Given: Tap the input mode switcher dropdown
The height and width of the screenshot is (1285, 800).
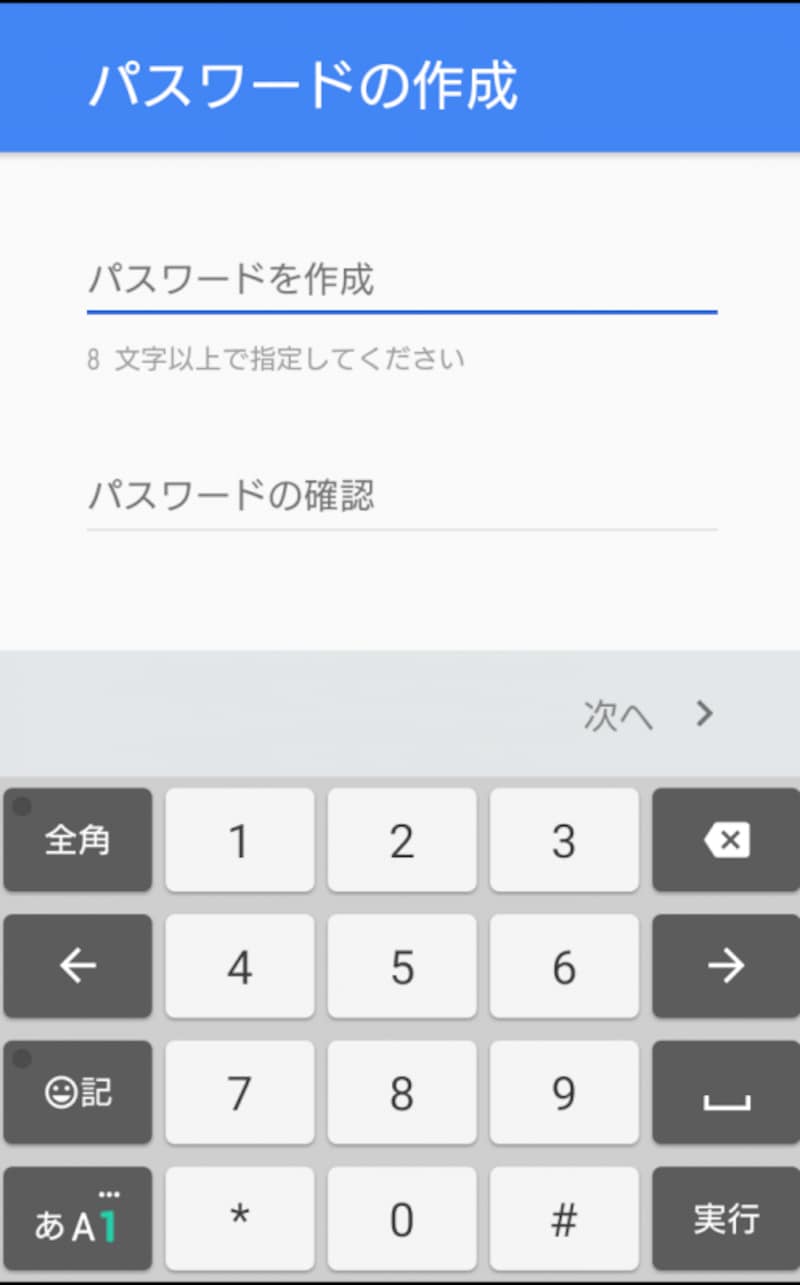Looking at the screenshot, I should tap(77, 1218).
